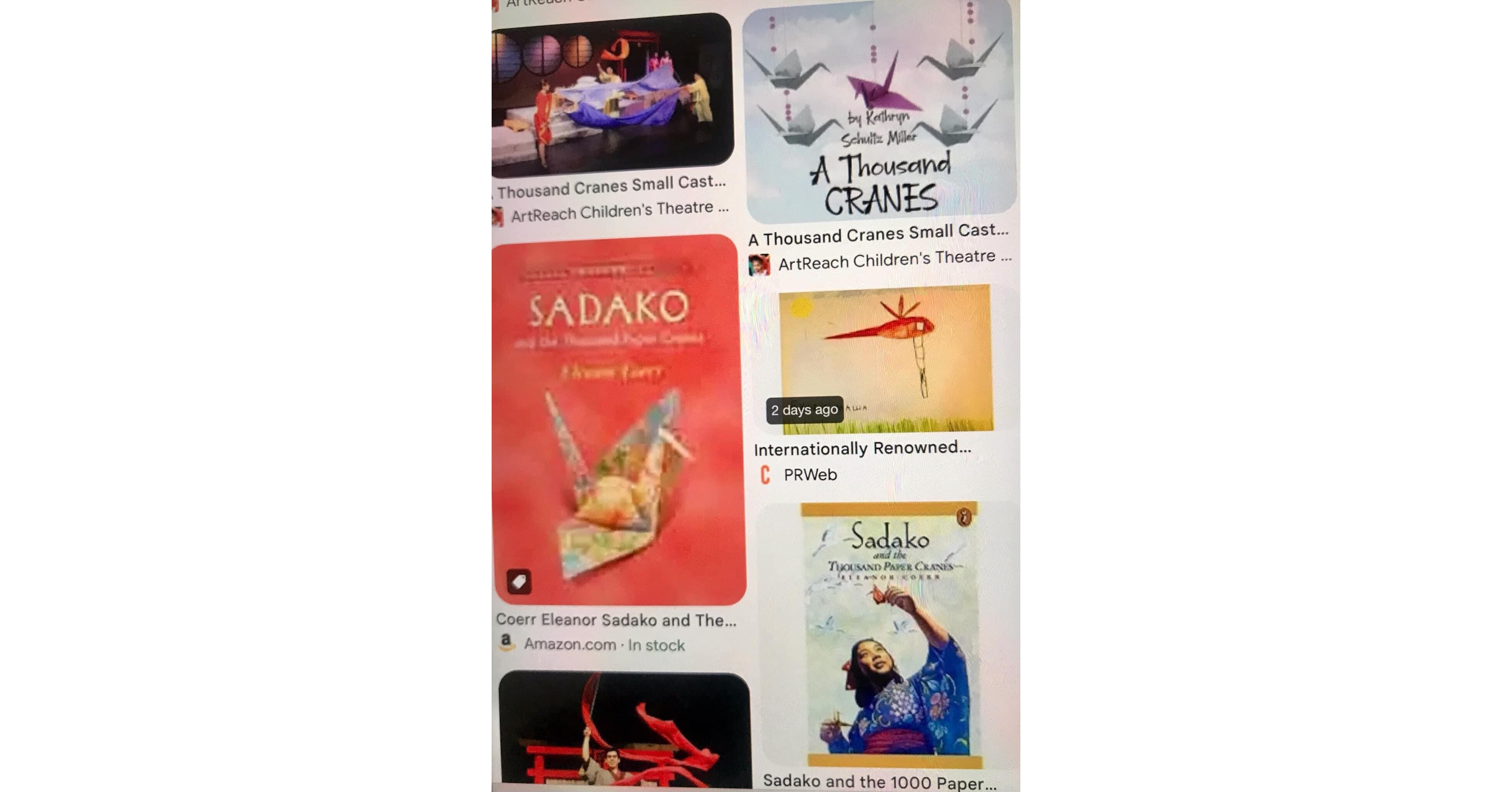1512x792 pixels.
Task: Open the red ribbon stage performance image
Action: (x=624, y=731)
